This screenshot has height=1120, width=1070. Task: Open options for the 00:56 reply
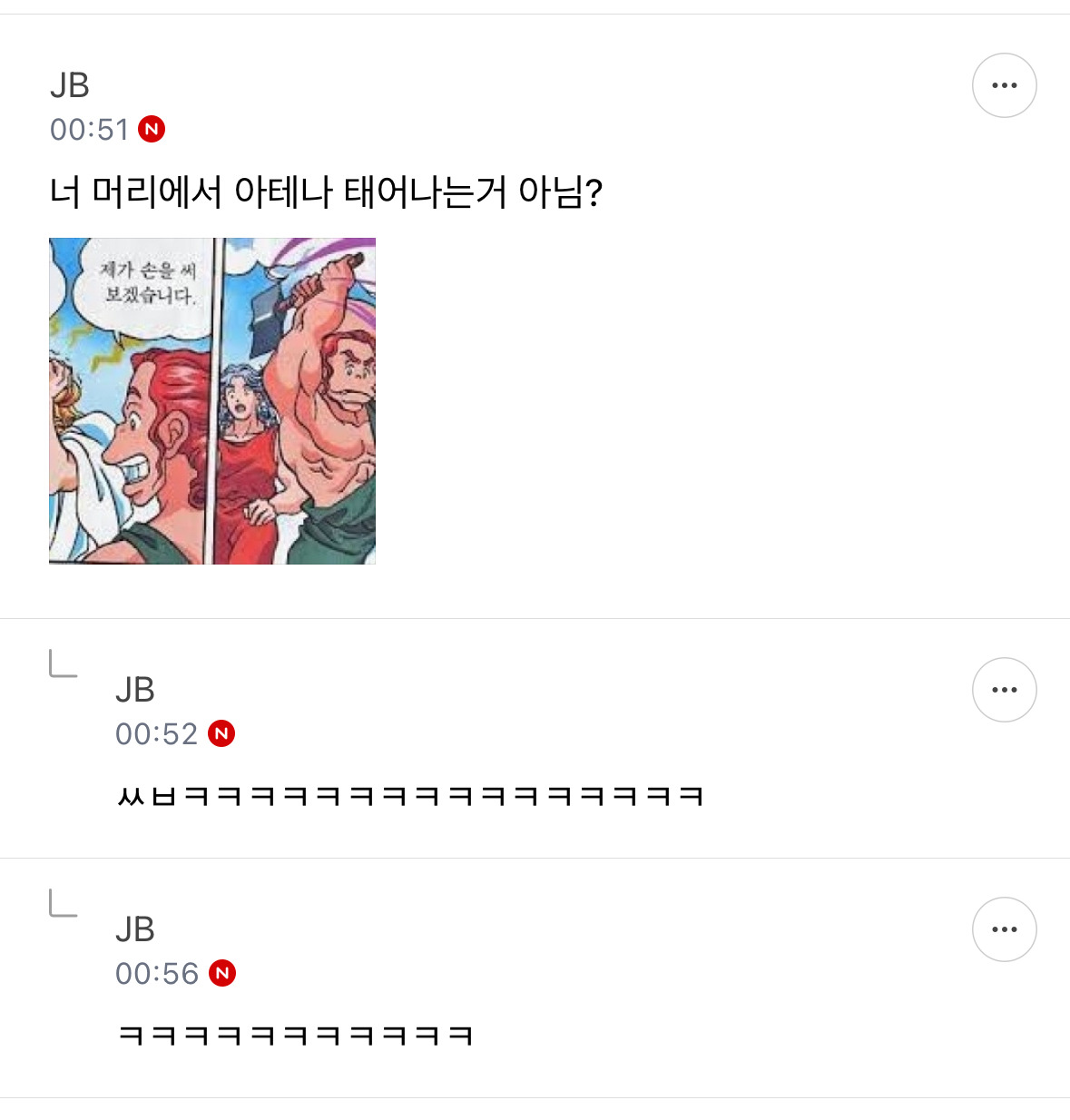tap(1004, 929)
